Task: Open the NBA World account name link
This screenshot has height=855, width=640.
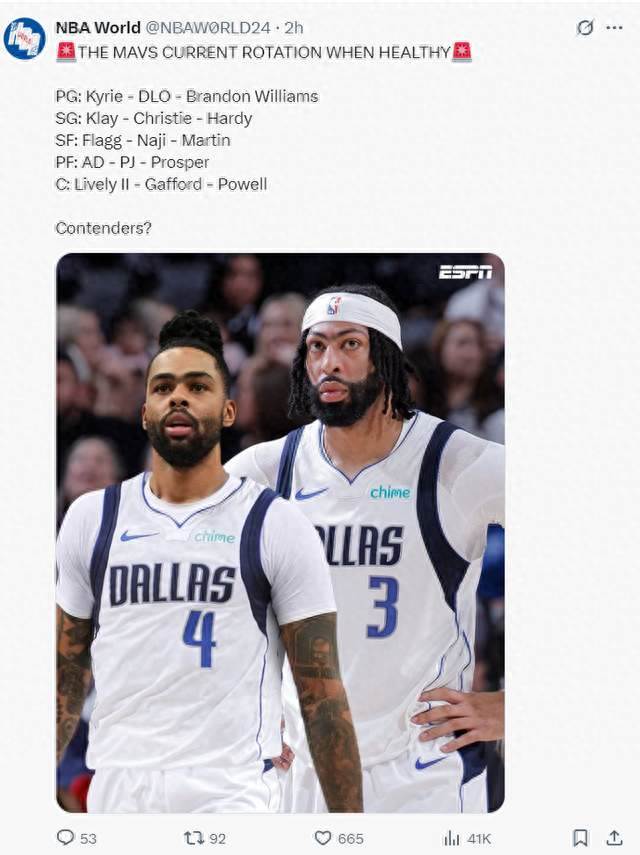Action: (98, 28)
